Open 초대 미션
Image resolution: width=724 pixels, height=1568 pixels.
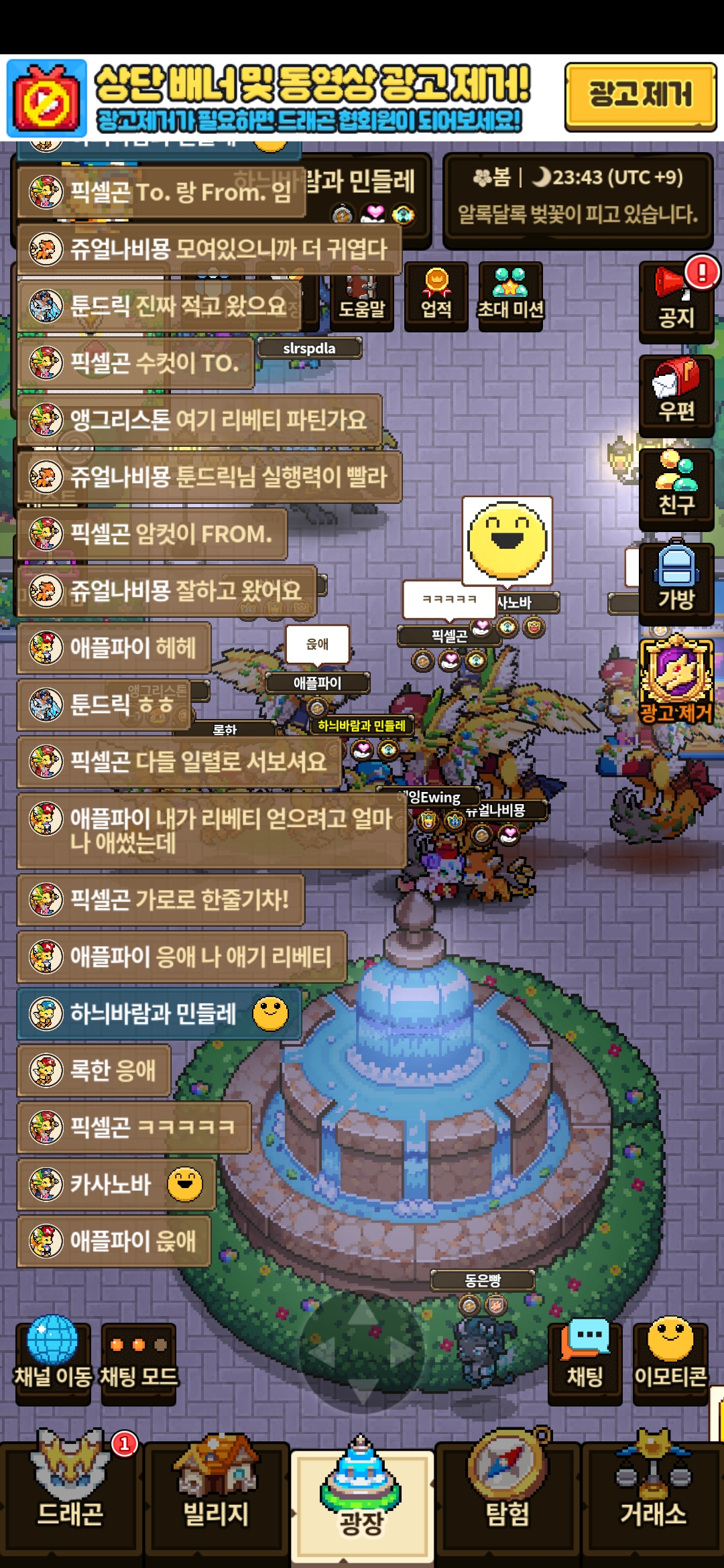[x=510, y=296]
